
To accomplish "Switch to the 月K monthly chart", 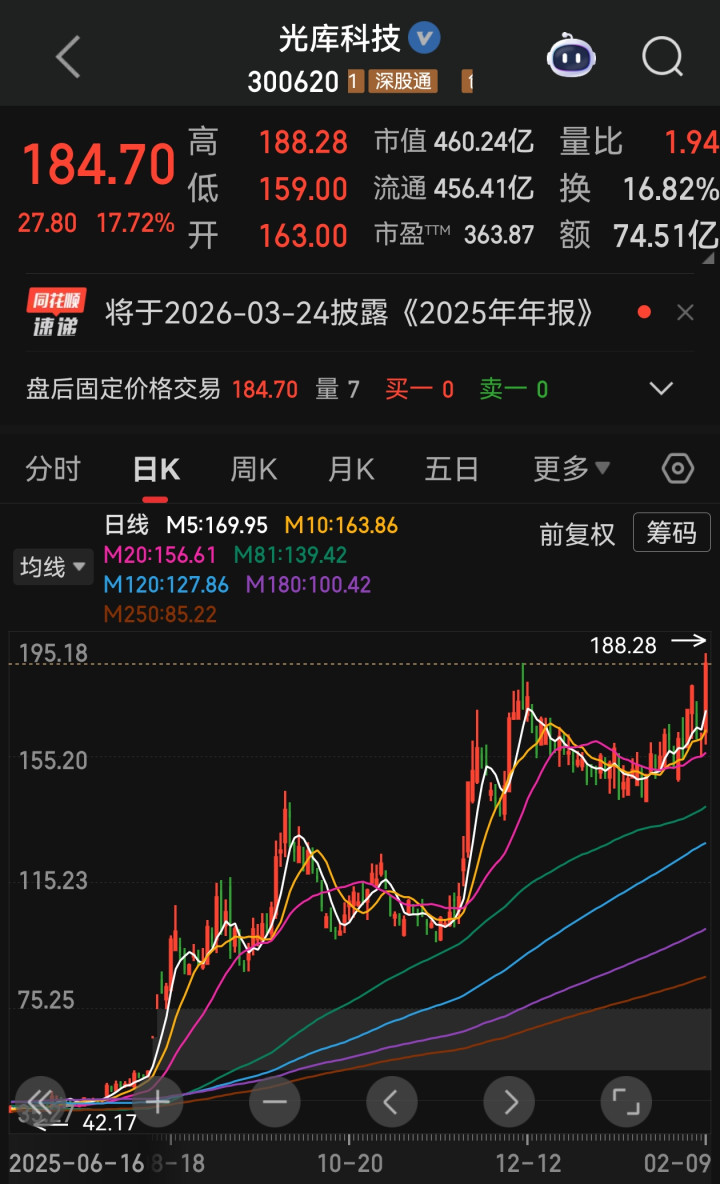I will (x=351, y=469).
